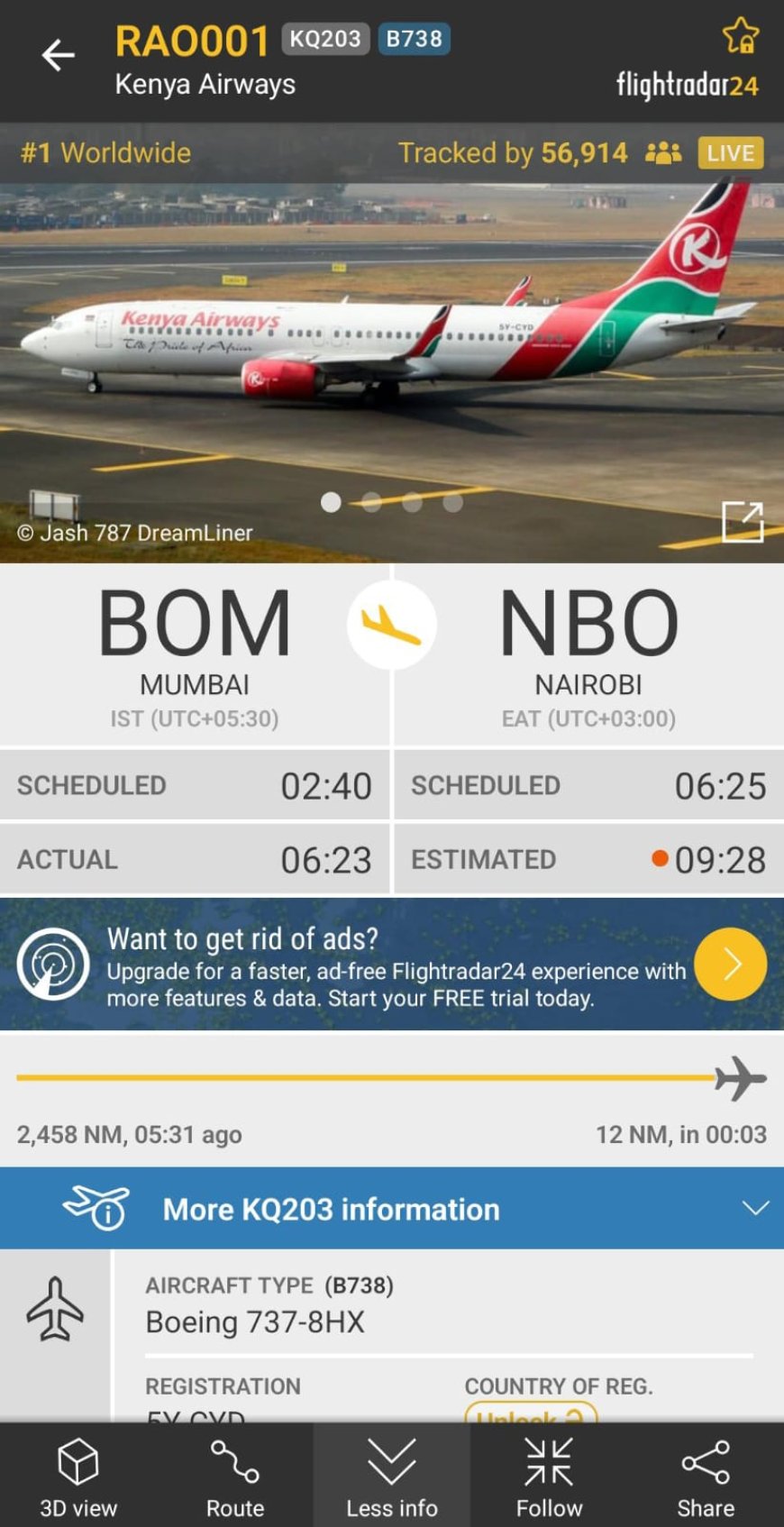
Task: Follow this flight on the map
Action: pos(549,1476)
